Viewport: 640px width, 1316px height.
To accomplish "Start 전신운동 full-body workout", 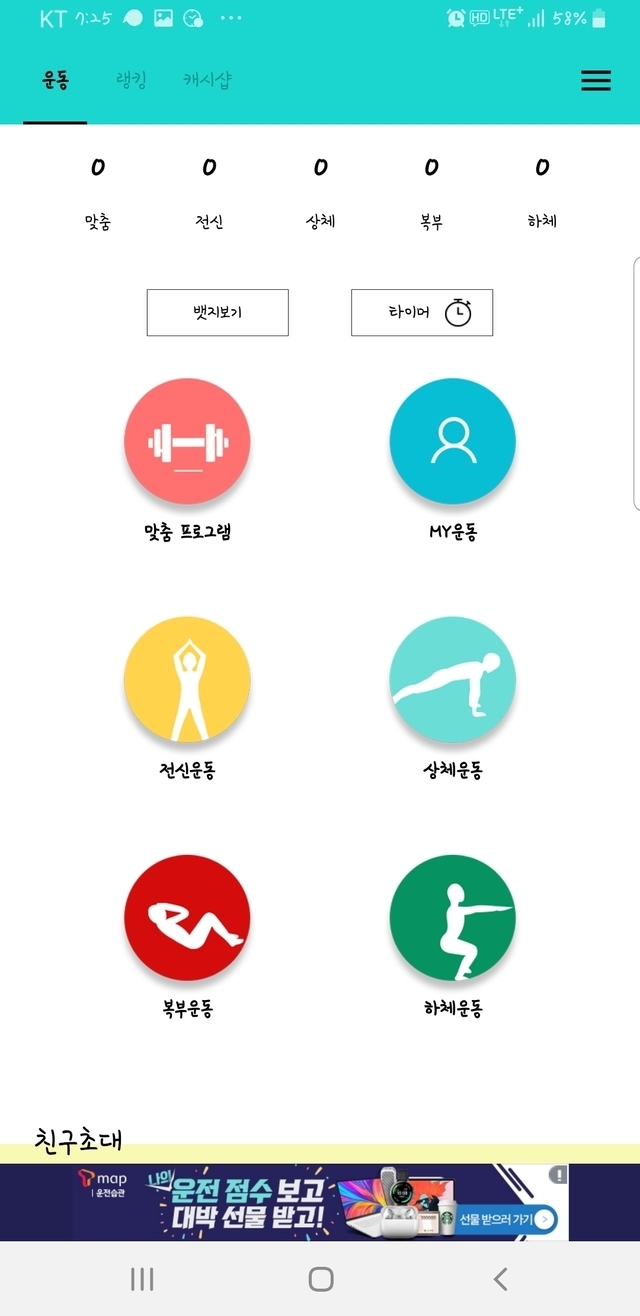I will (187, 679).
